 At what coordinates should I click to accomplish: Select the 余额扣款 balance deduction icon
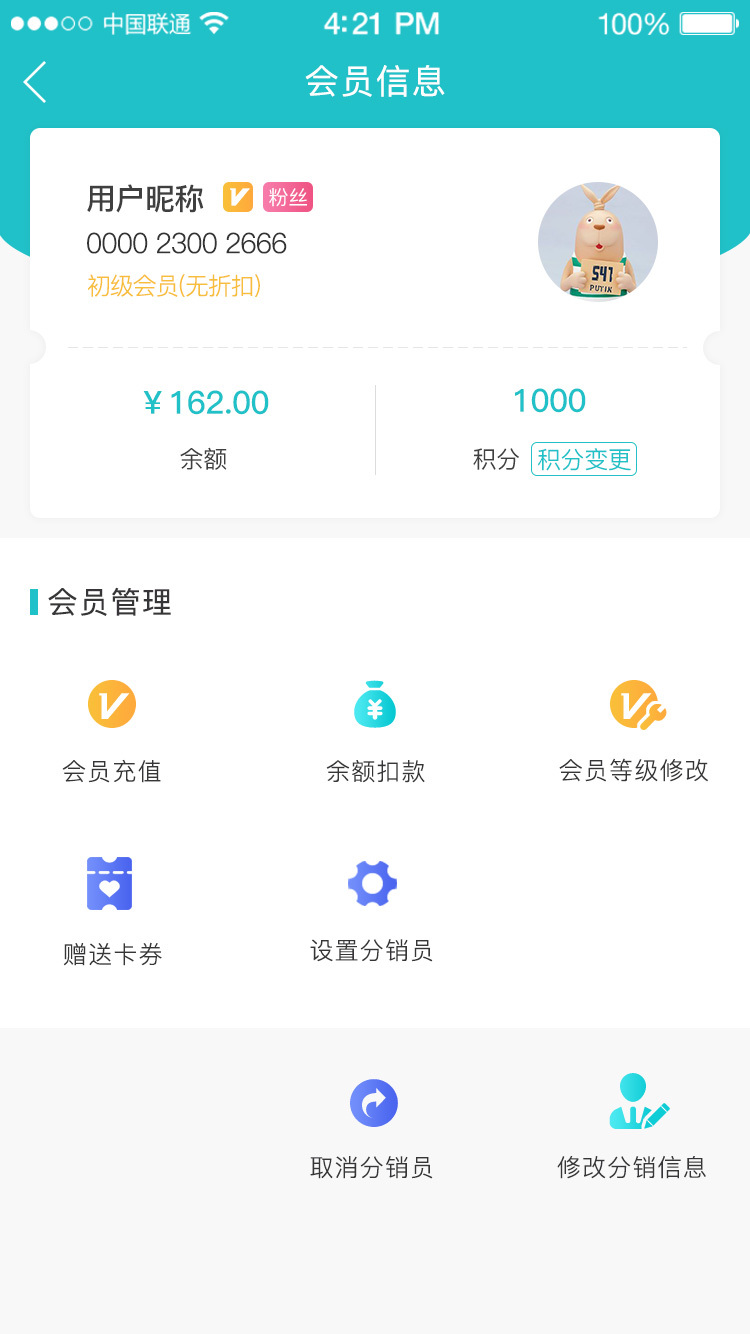click(x=373, y=703)
